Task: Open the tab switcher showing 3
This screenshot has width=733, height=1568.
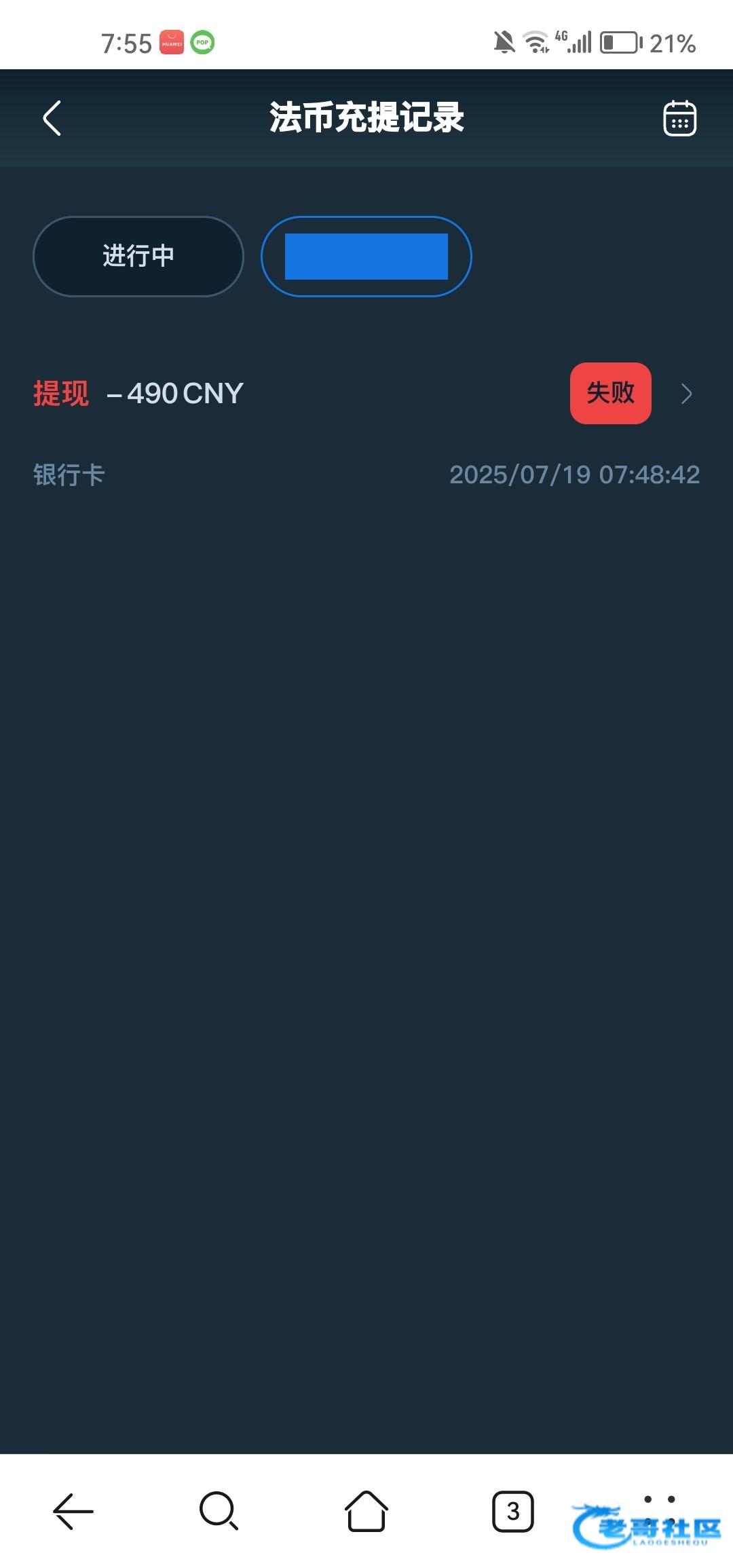Action: pyautogui.click(x=513, y=1511)
